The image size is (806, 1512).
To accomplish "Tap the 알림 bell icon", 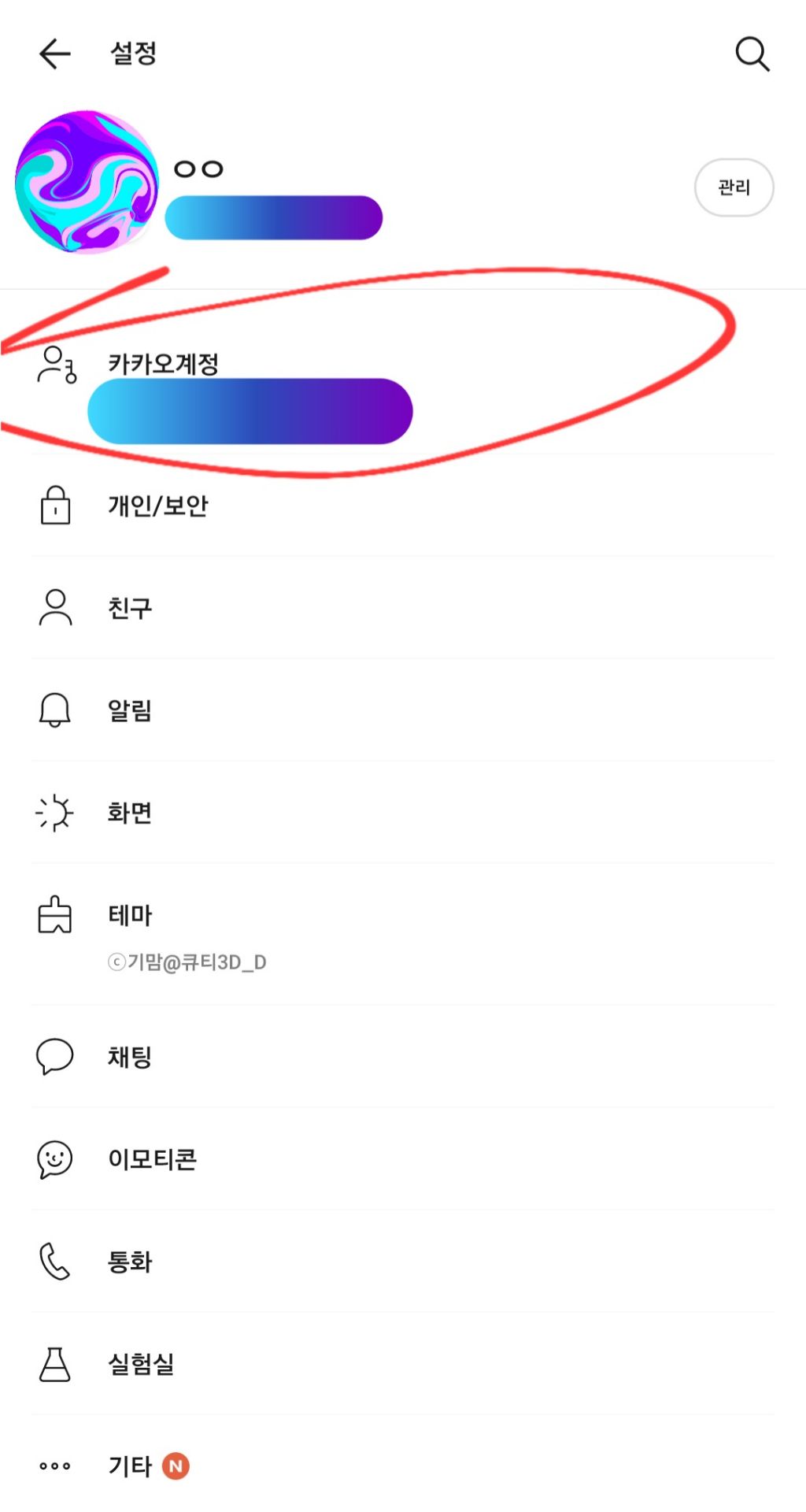I will 54,710.
